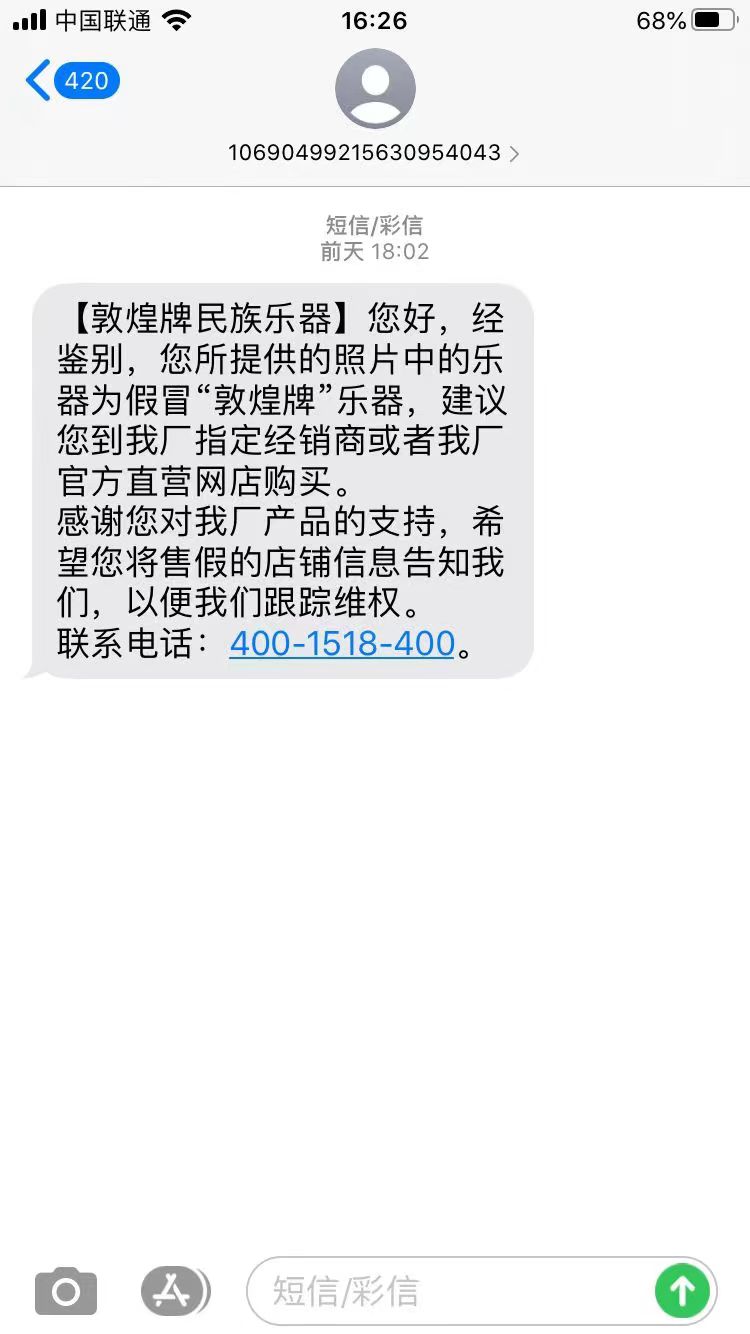Viewport: 750px width, 1334px height.
Task: Open the App Store apps drawer
Action: click(x=174, y=1291)
